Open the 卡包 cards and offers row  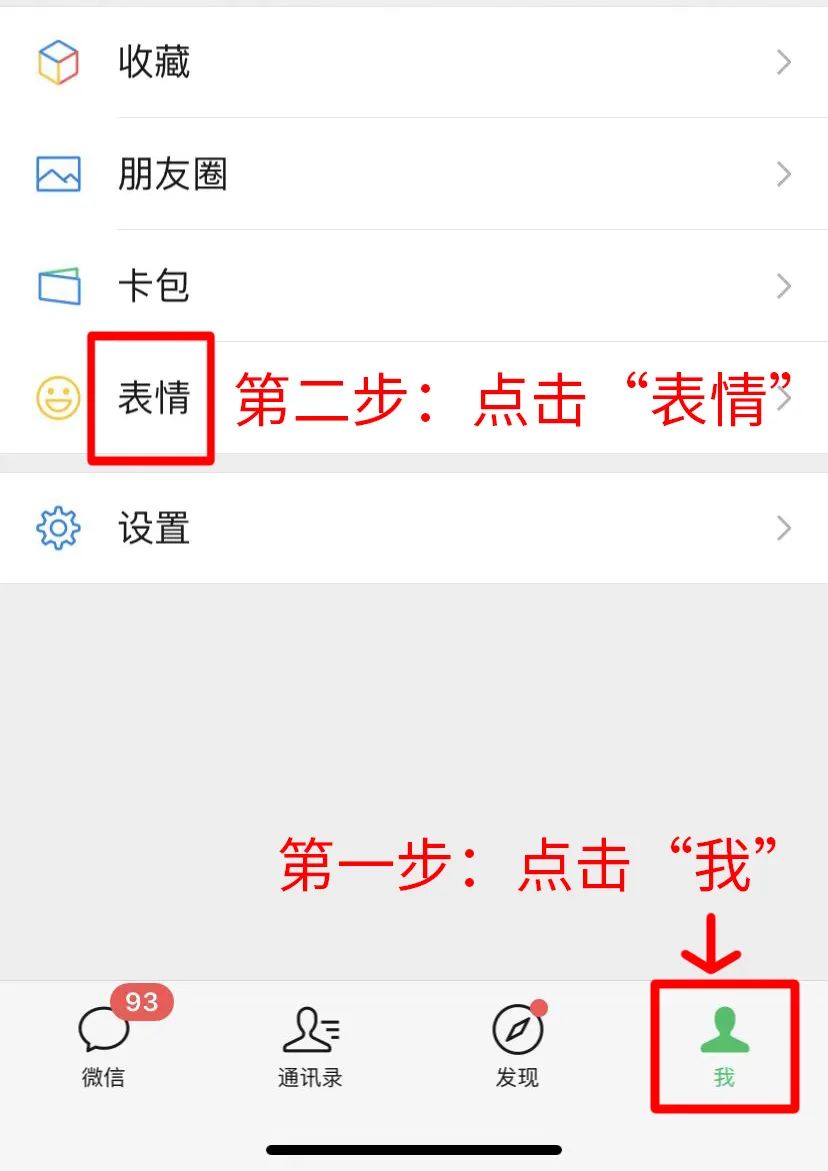pyautogui.click(x=414, y=286)
